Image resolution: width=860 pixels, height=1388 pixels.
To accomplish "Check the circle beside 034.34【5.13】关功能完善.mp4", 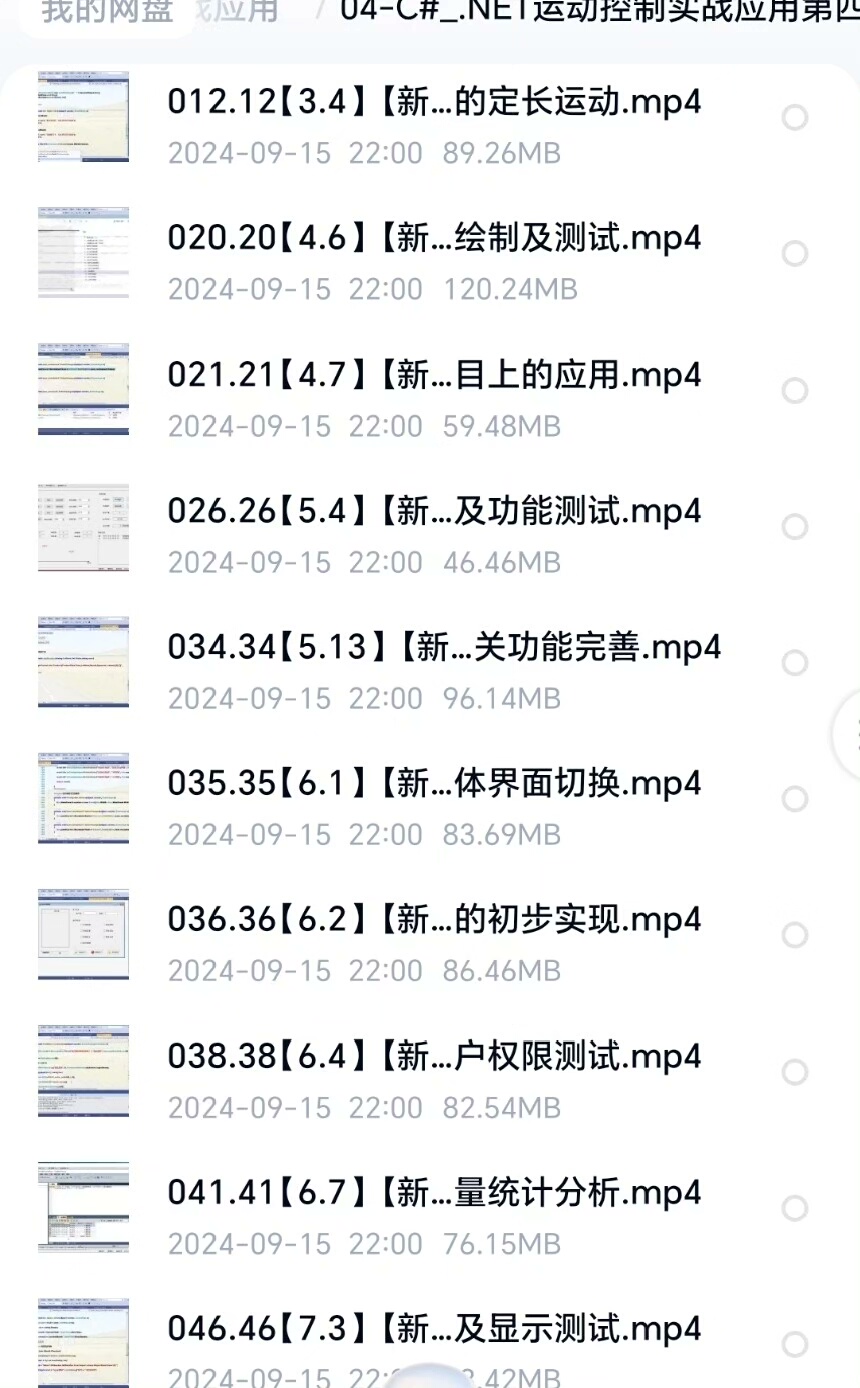I will [795, 663].
